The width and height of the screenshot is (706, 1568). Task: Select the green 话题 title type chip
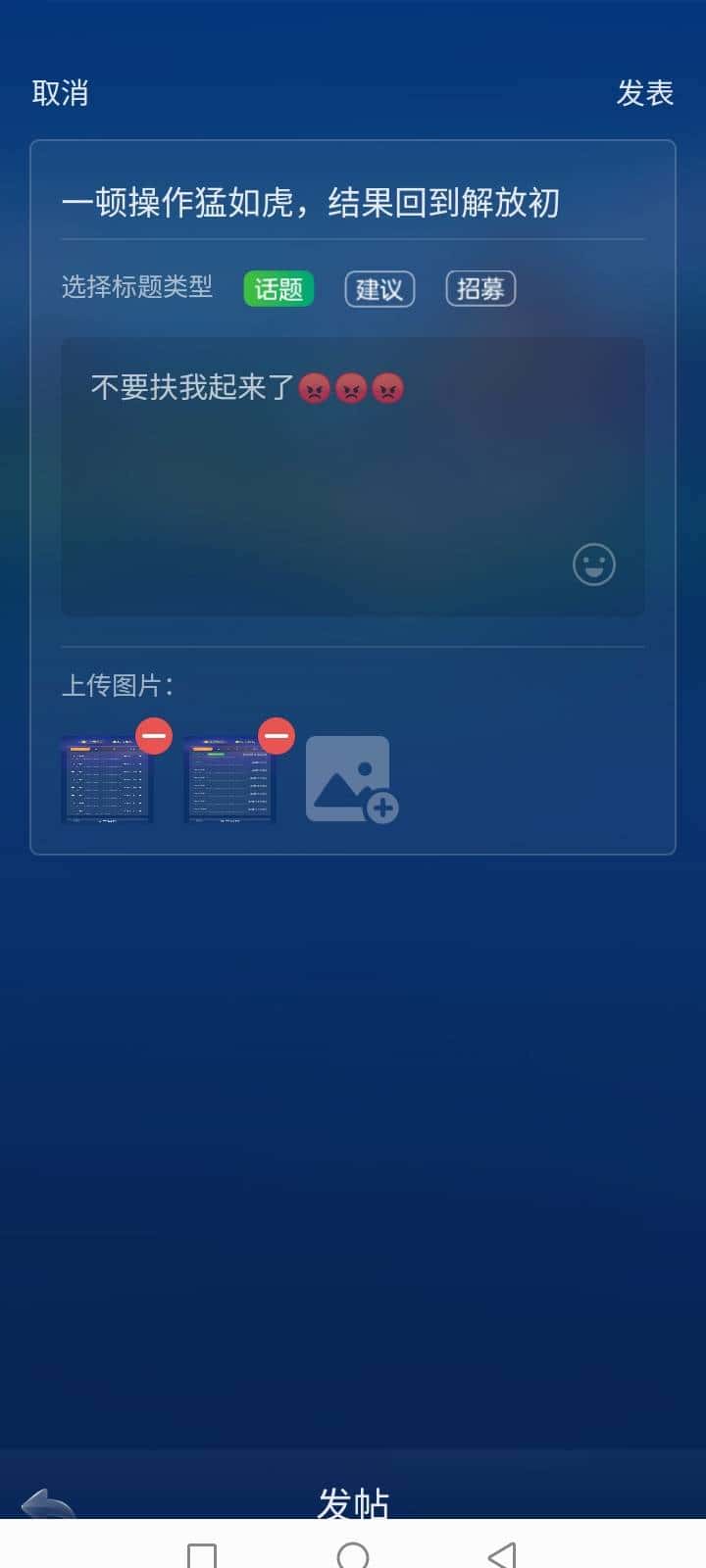click(x=277, y=289)
